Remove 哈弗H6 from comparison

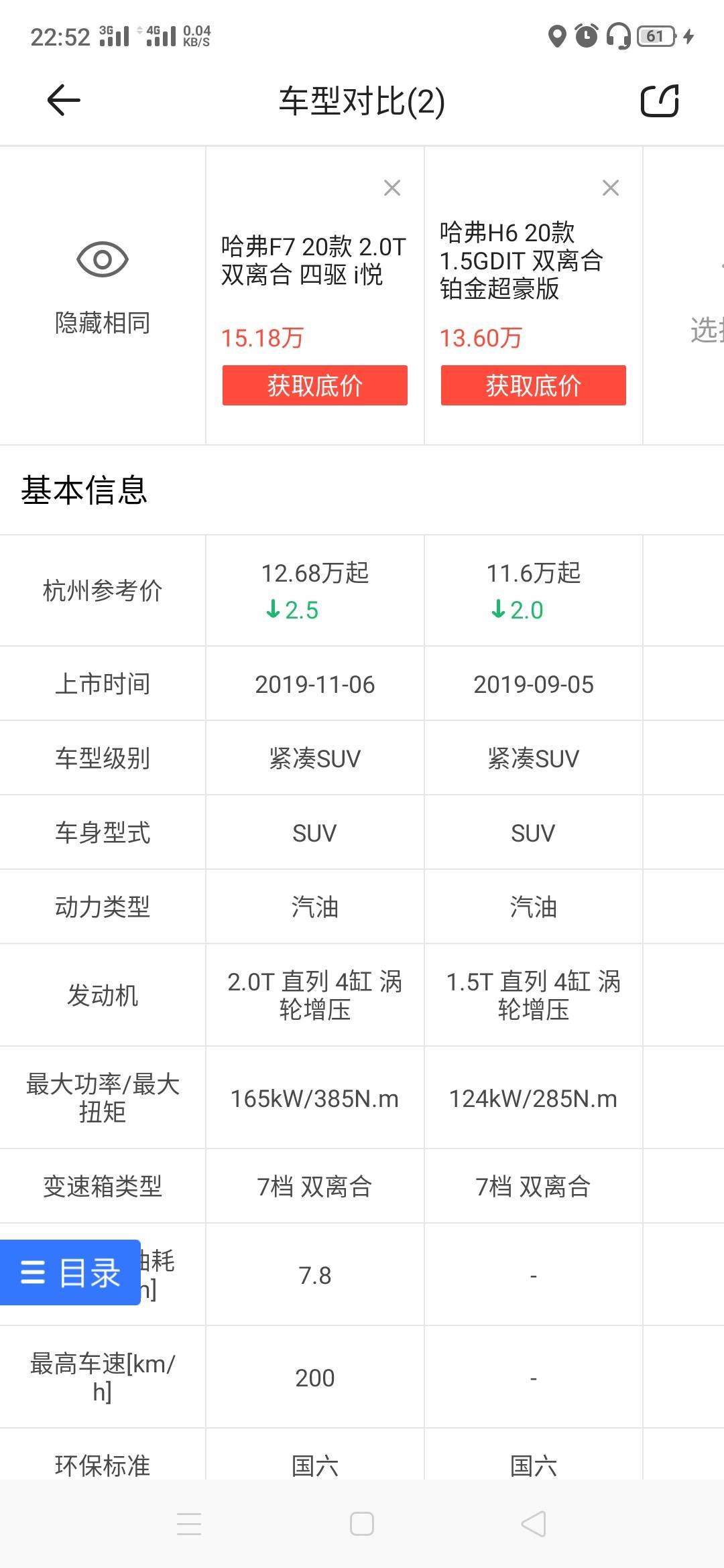click(611, 188)
